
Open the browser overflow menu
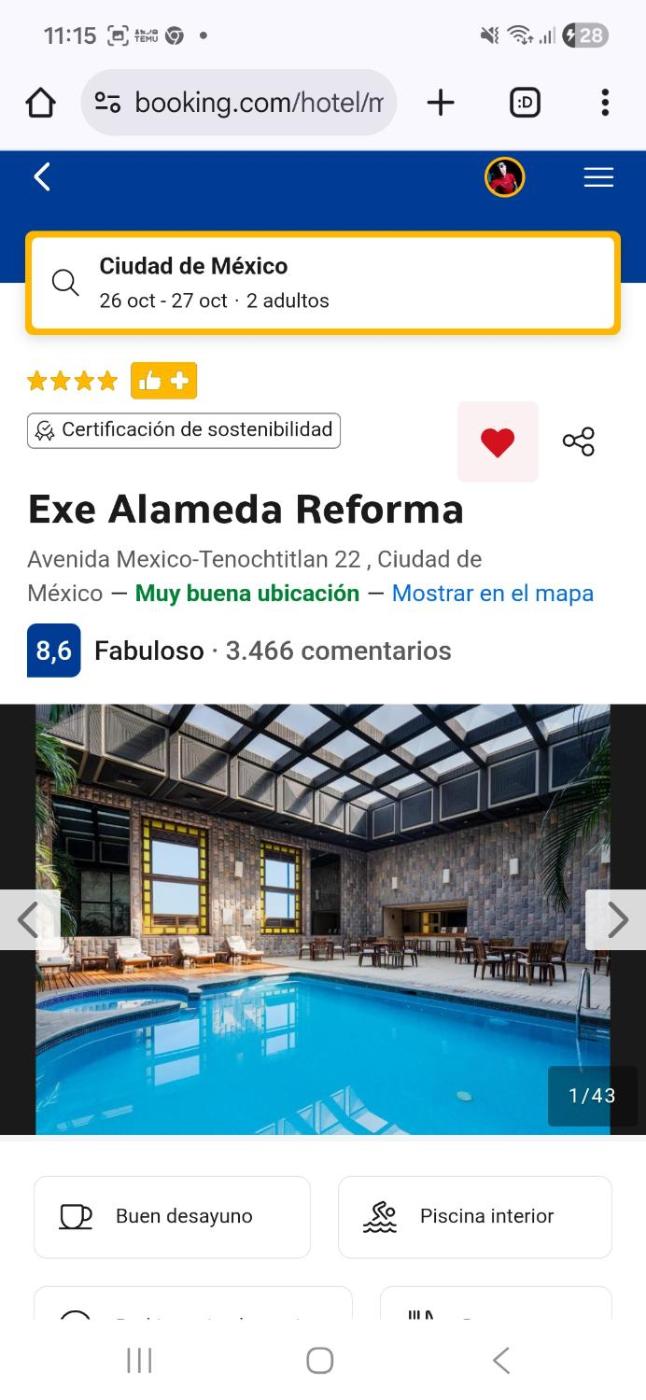(604, 102)
